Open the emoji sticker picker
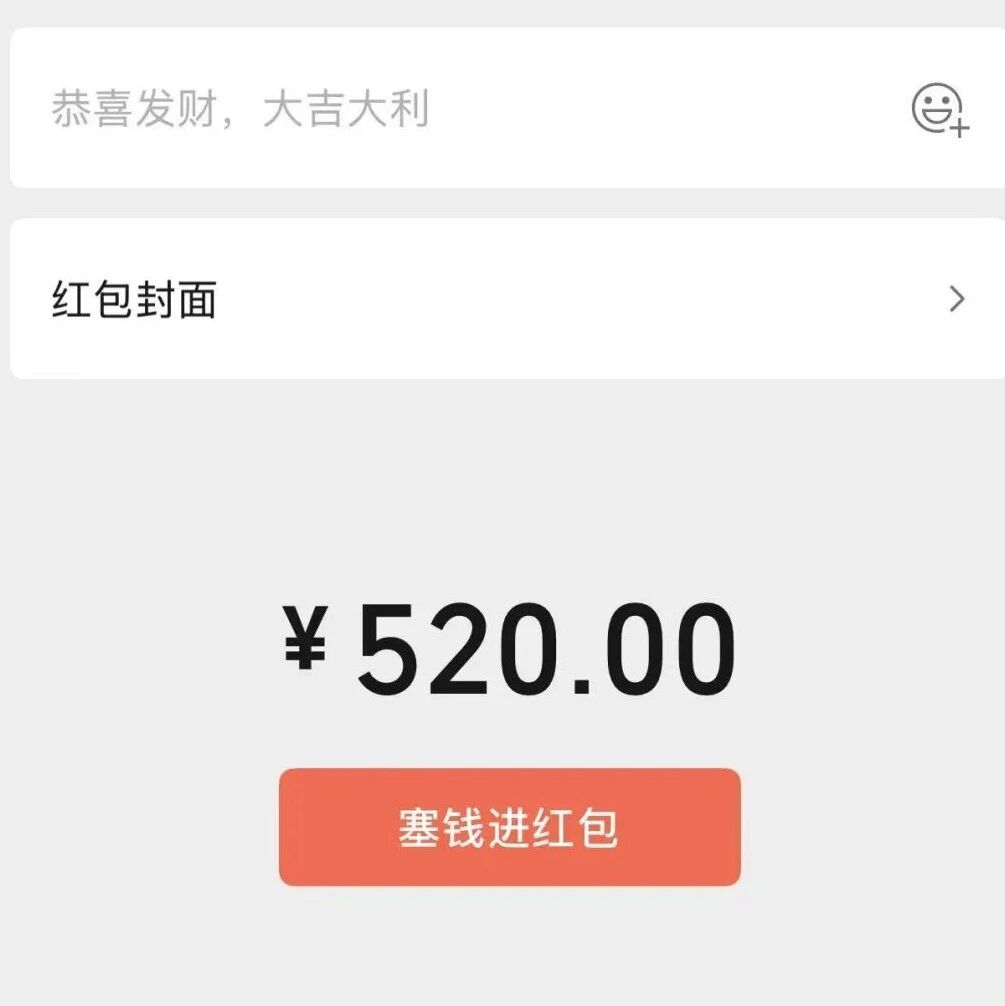 (x=940, y=110)
